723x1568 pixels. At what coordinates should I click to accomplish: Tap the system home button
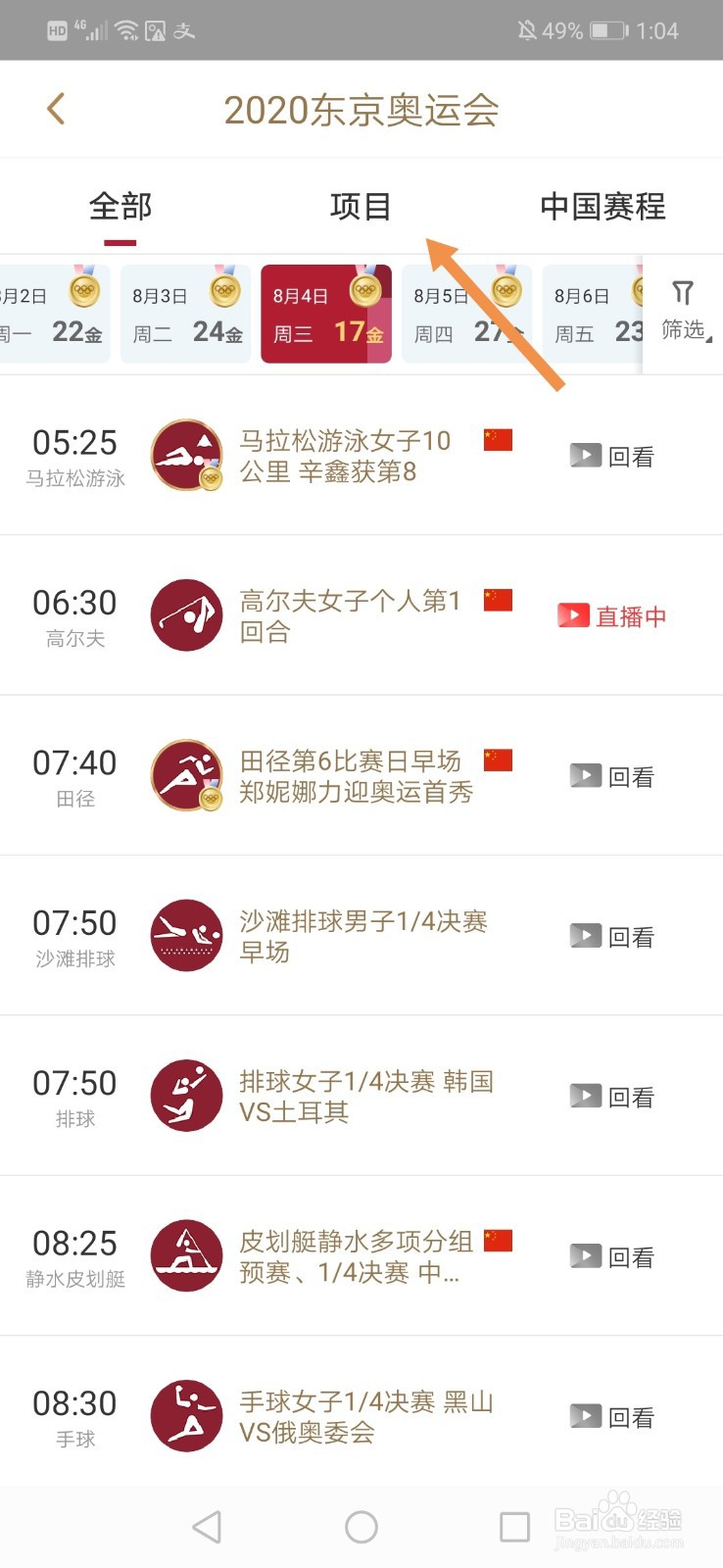click(x=361, y=1527)
